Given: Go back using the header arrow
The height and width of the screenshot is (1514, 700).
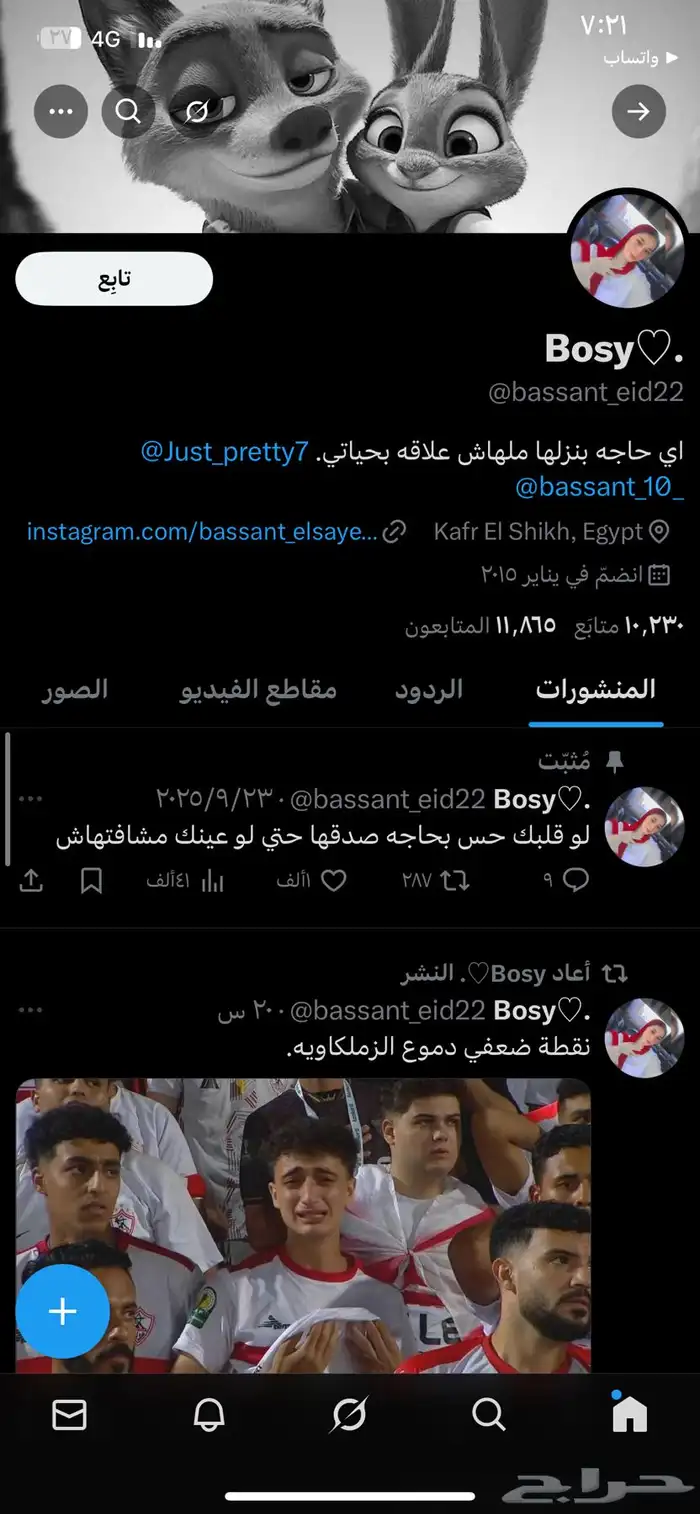Looking at the screenshot, I should pyautogui.click(x=638, y=111).
